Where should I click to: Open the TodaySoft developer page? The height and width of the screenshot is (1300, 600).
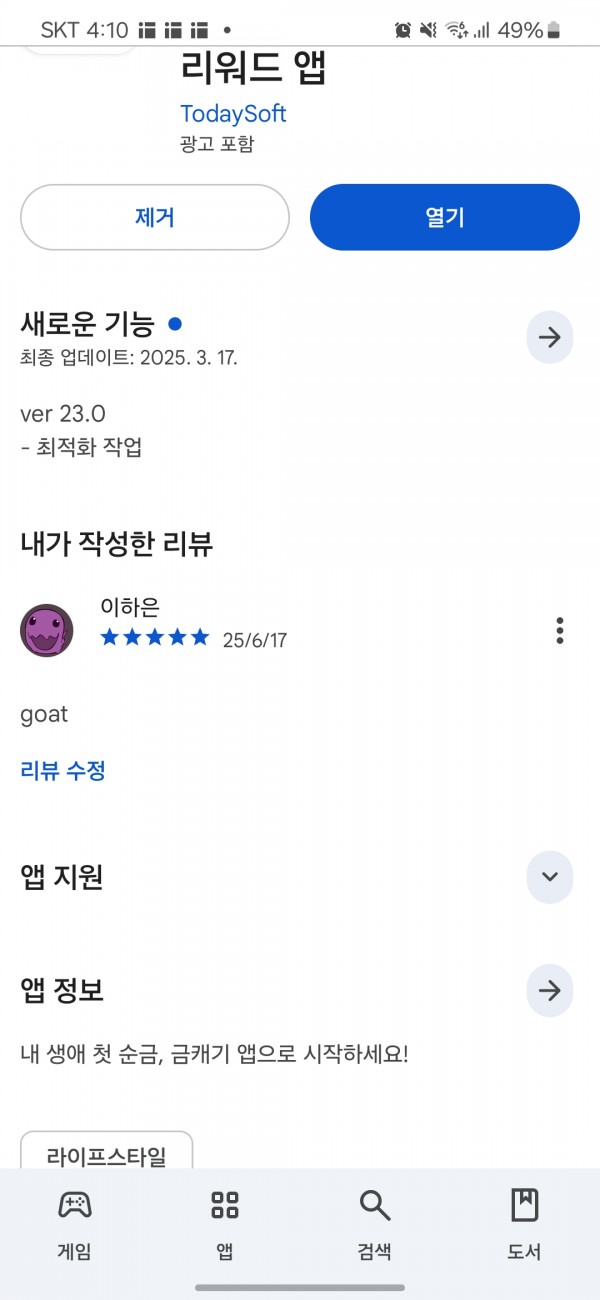(233, 114)
